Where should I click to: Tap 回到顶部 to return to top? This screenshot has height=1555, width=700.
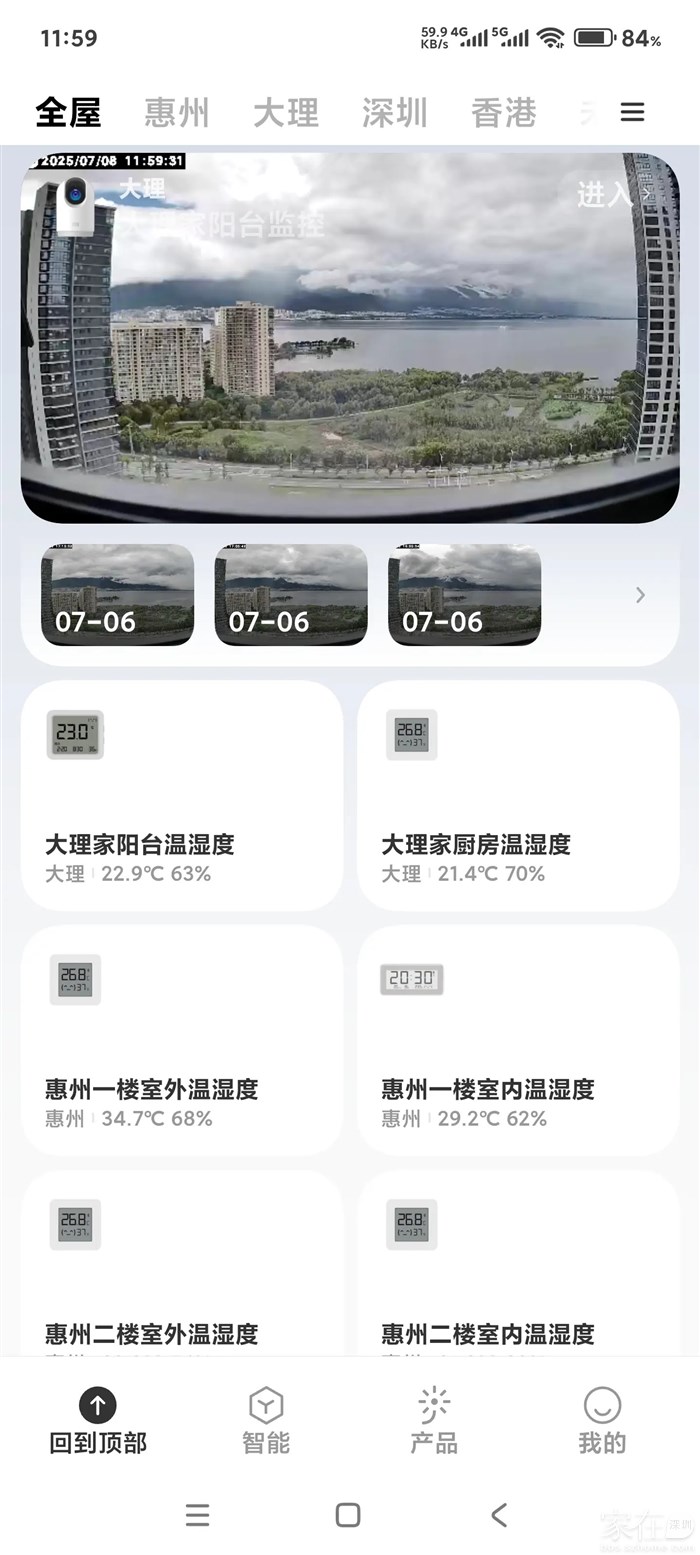[x=97, y=1420]
